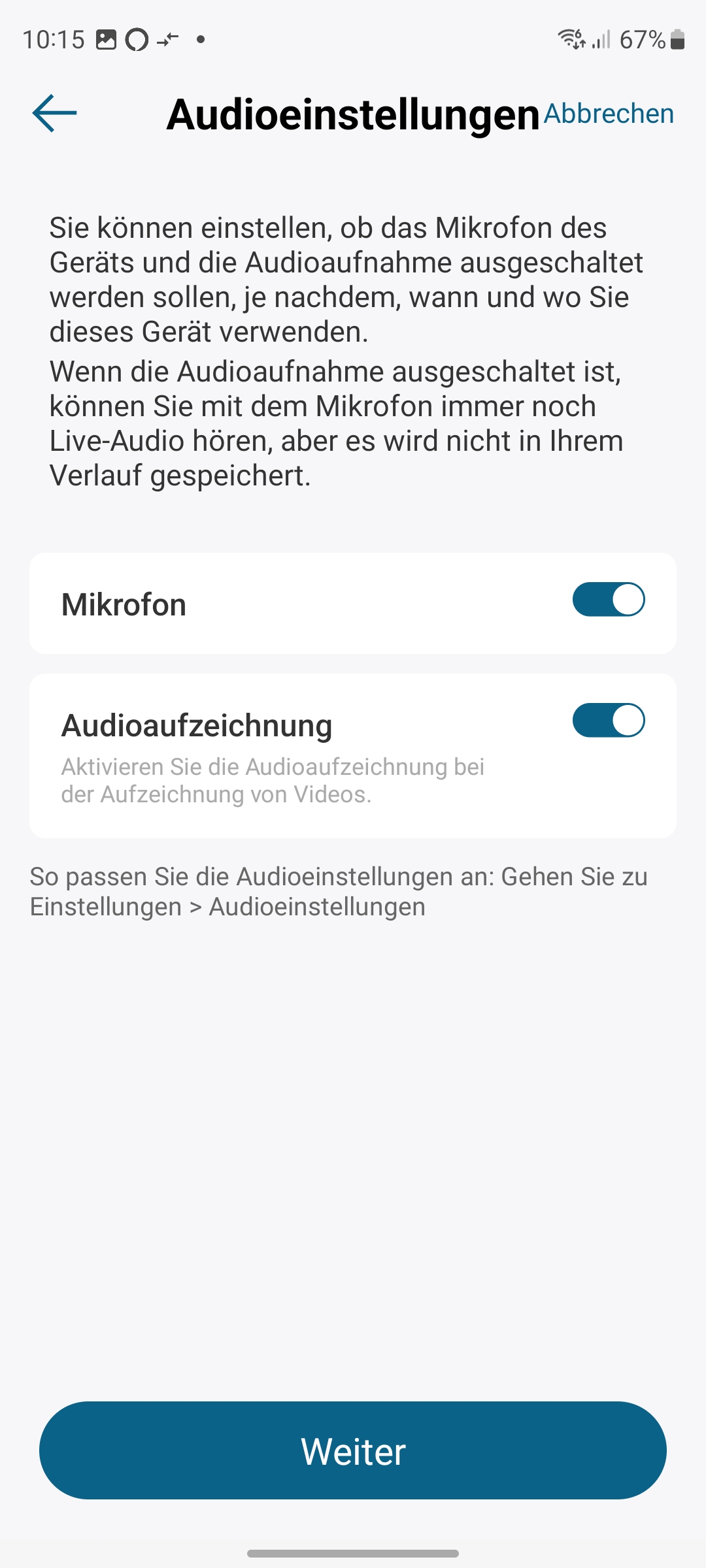Turn off the Mikrofon switch
Screen dimensions: 706x1568
pos(609,600)
